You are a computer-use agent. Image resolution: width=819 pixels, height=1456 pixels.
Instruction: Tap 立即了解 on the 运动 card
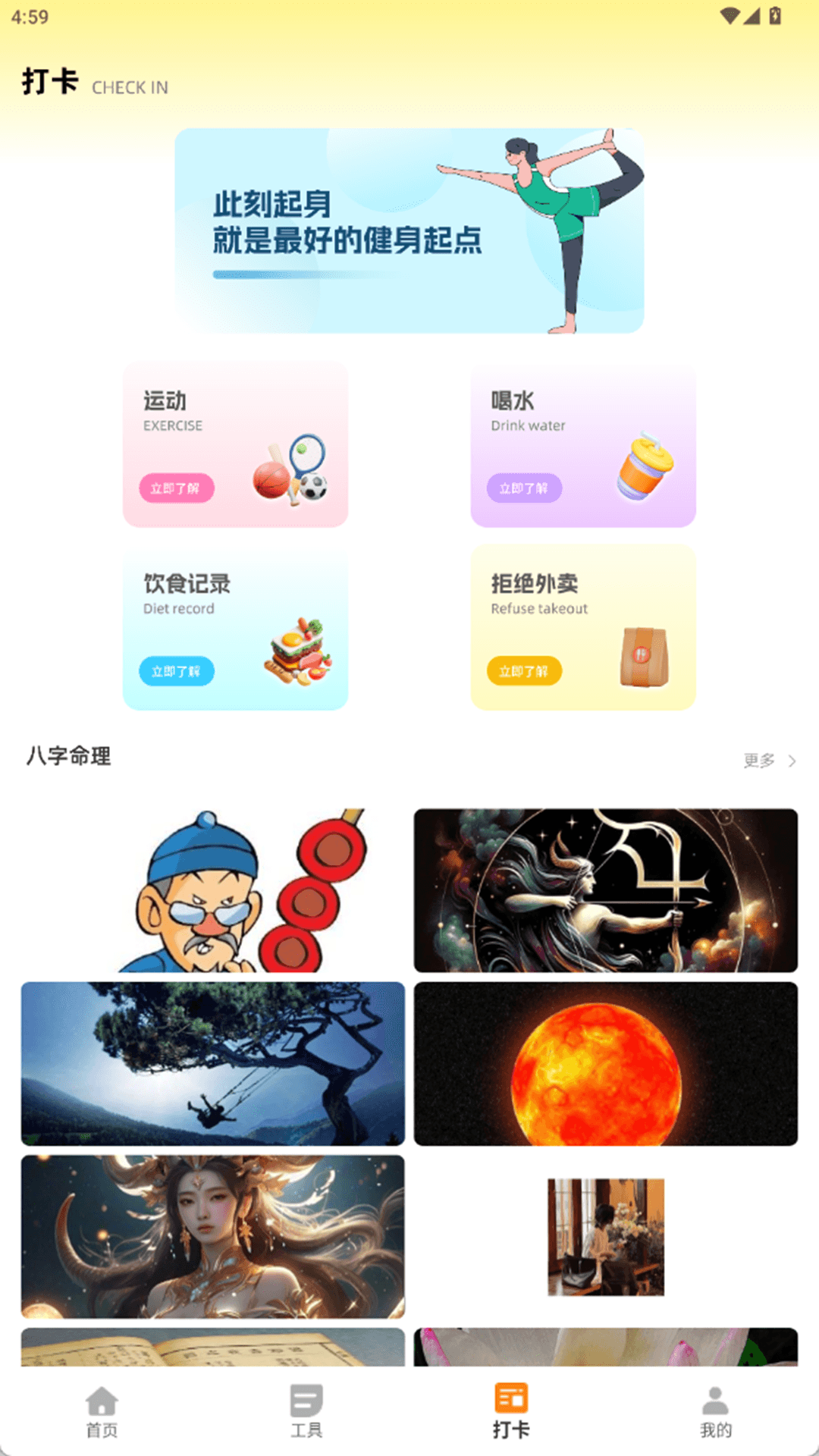point(176,488)
